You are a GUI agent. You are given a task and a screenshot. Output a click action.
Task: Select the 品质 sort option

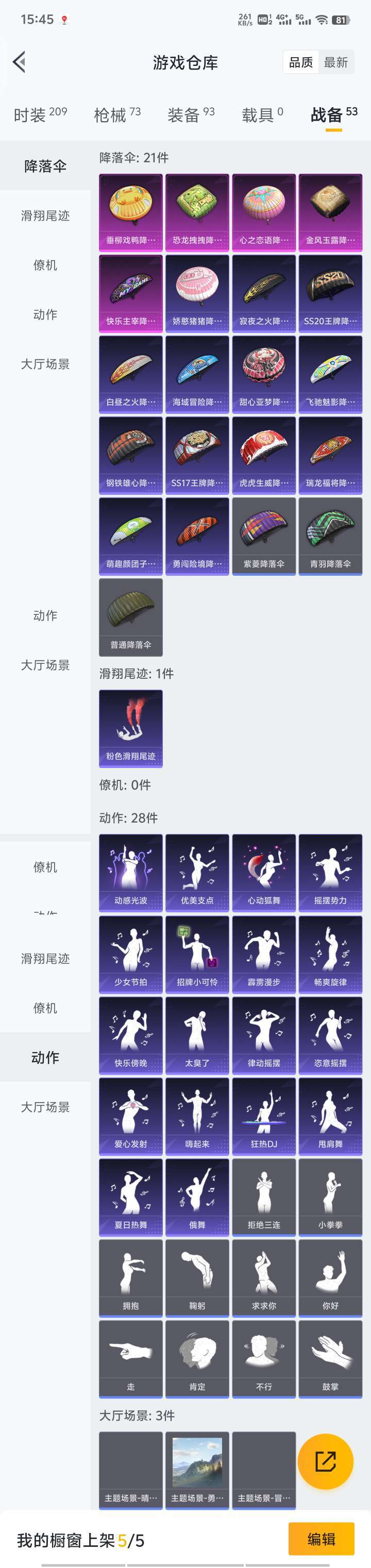click(x=300, y=62)
